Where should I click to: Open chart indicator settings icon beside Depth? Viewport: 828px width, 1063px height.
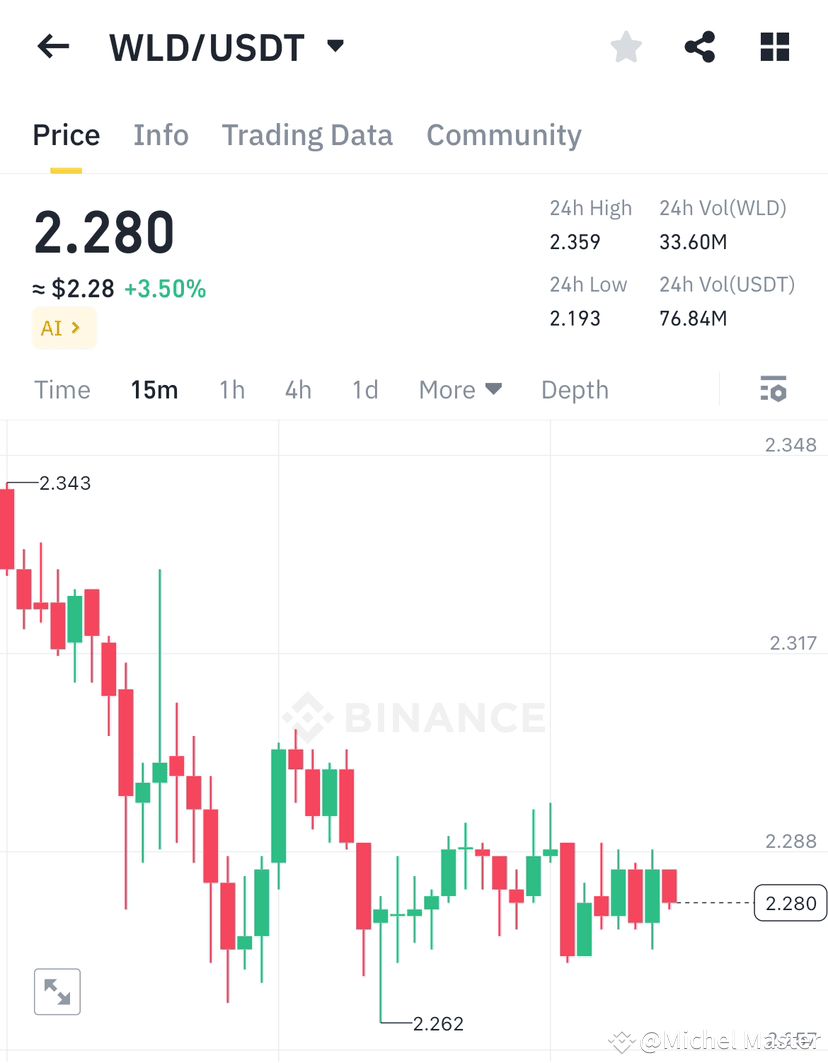point(774,389)
